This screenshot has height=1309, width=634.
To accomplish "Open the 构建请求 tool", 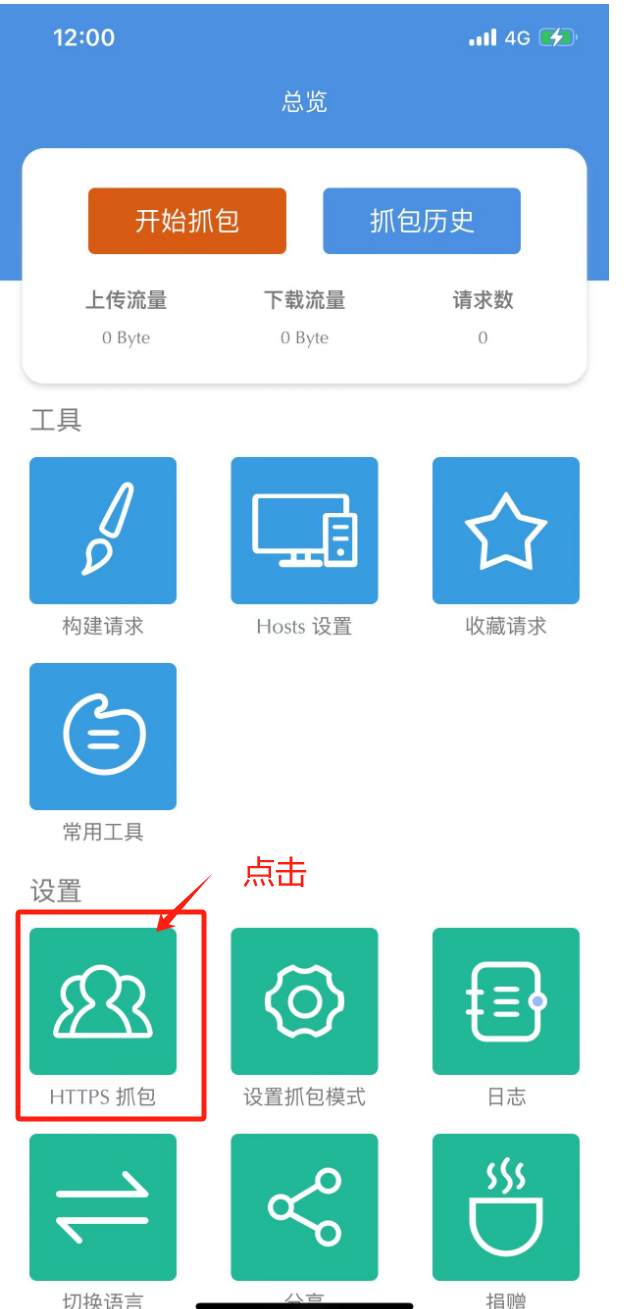I will click(x=103, y=531).
